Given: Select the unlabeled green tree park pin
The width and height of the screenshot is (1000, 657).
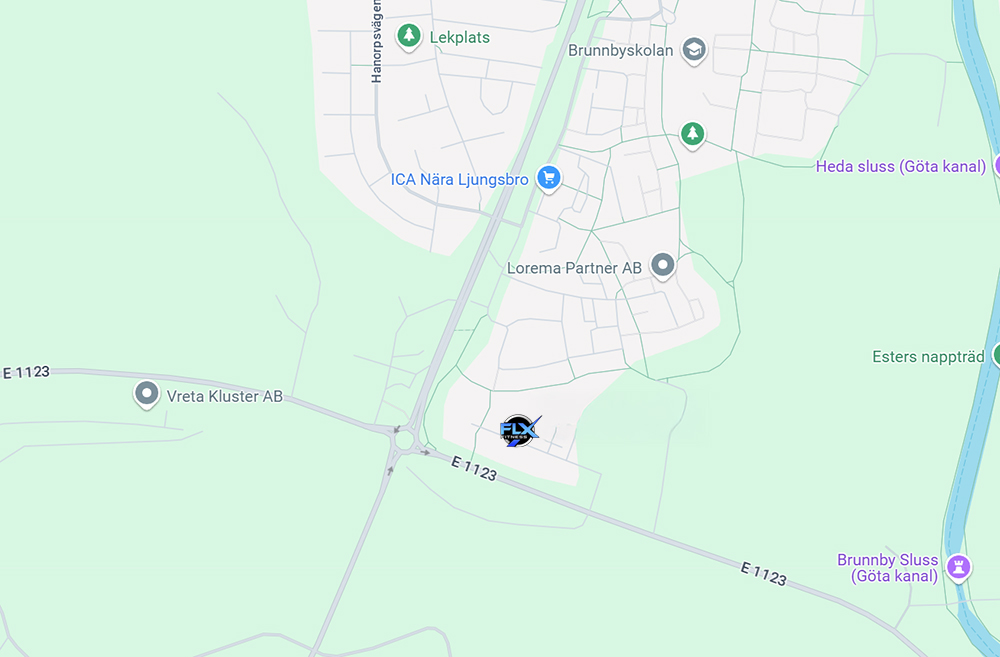Looking at the screenshot, I should (x=692, y=133).
